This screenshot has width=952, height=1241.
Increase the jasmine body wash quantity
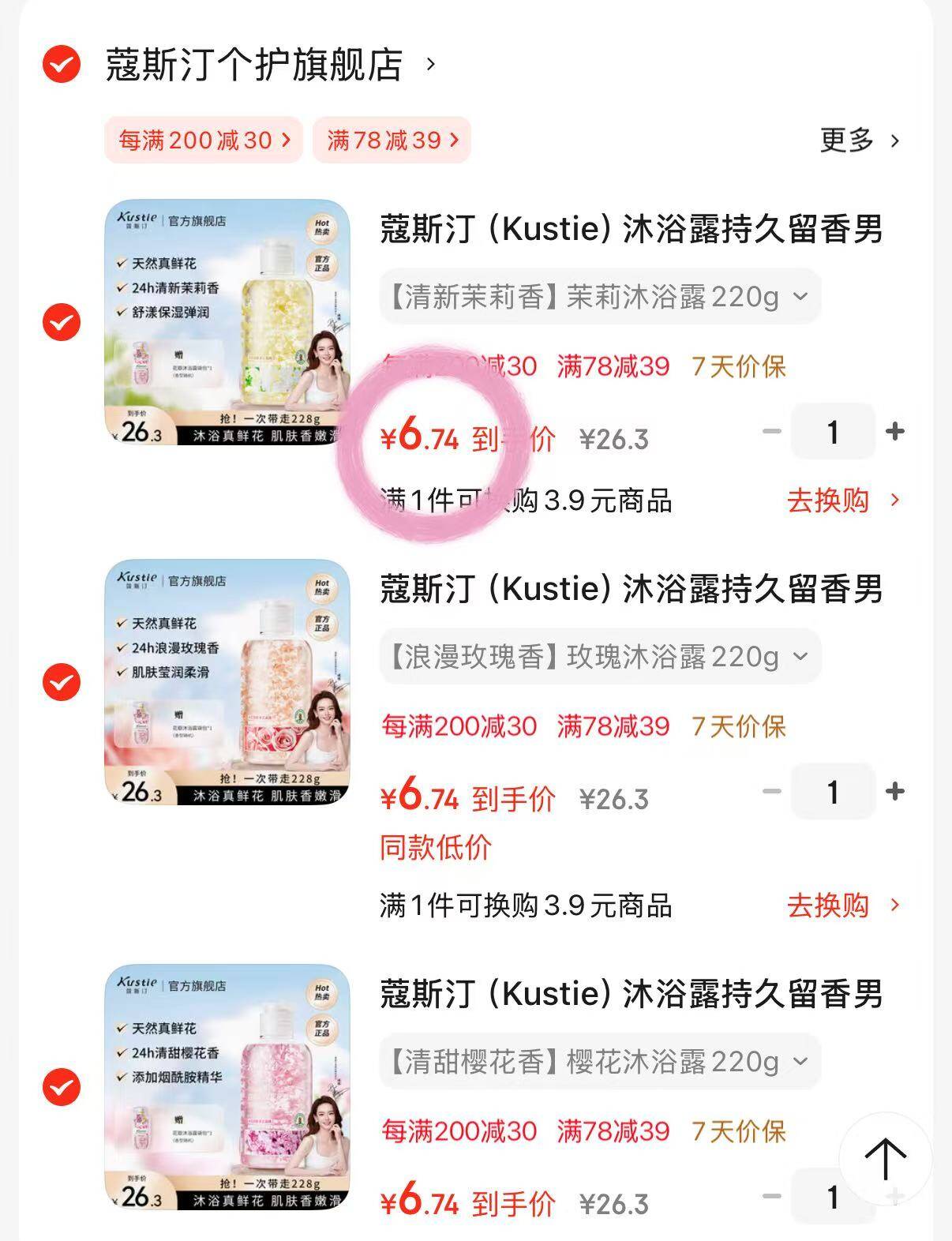pyautogui.click(x=894, y=432)
